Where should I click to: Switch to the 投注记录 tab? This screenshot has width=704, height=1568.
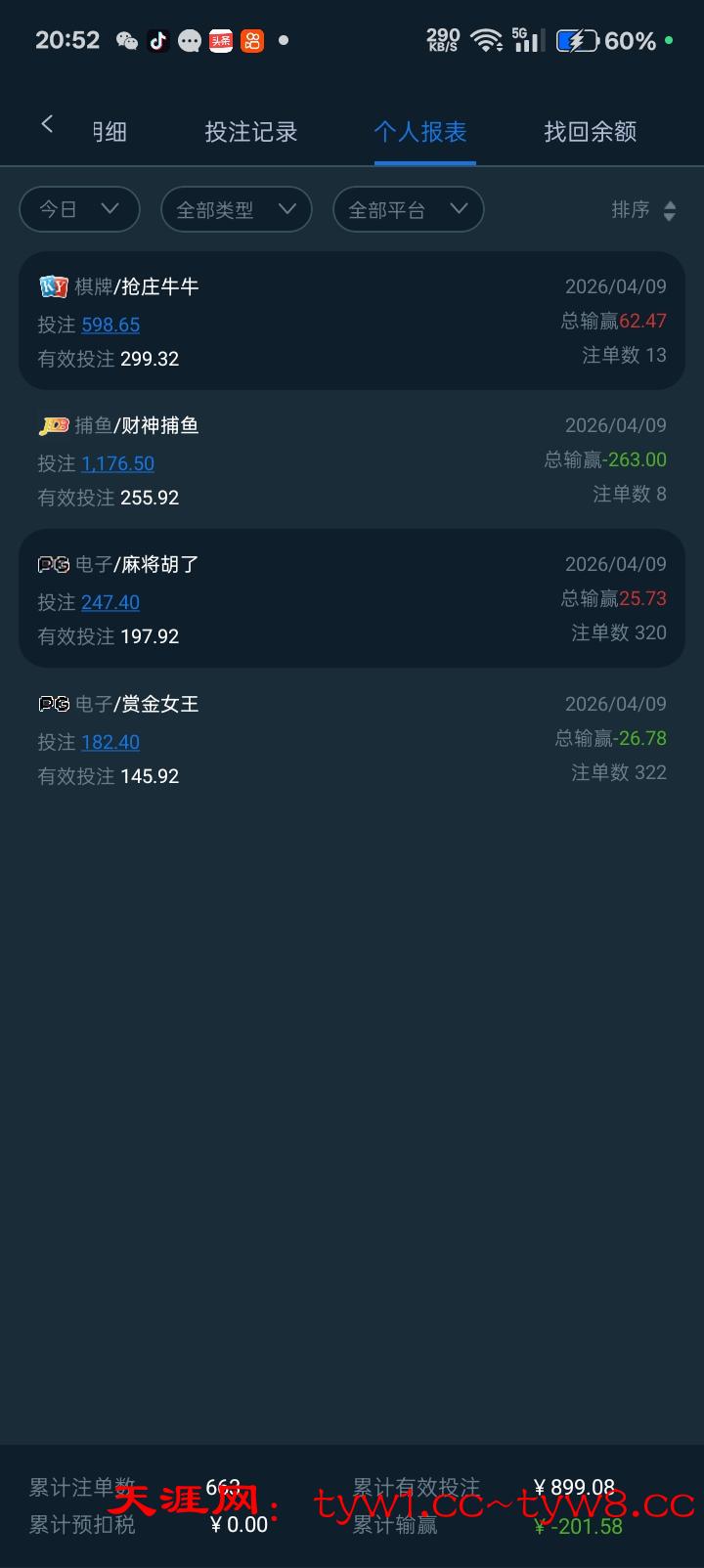click(x=251, y=132)
